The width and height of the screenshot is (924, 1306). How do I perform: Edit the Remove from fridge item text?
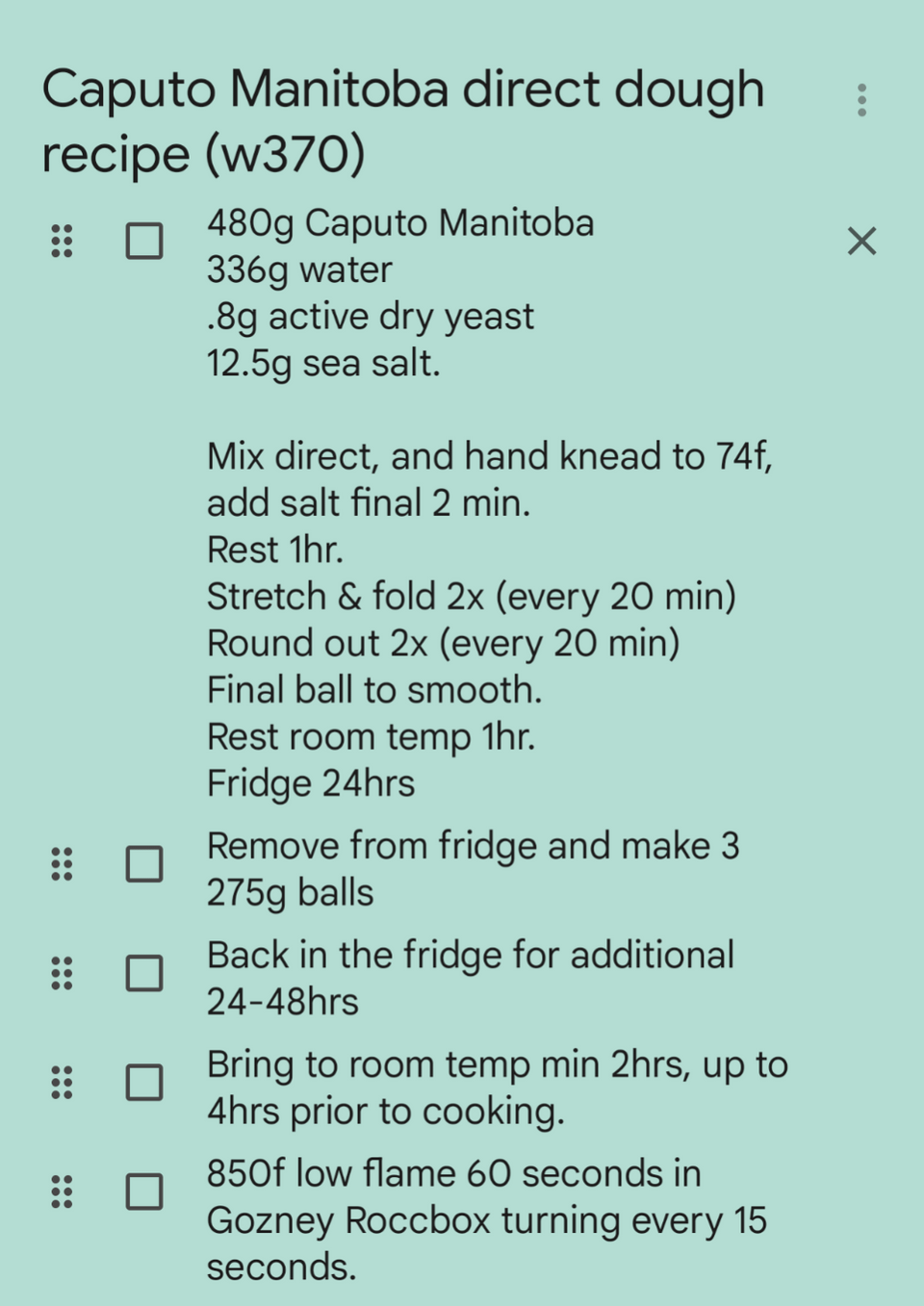pyautogui.click(x=472, y=868)
